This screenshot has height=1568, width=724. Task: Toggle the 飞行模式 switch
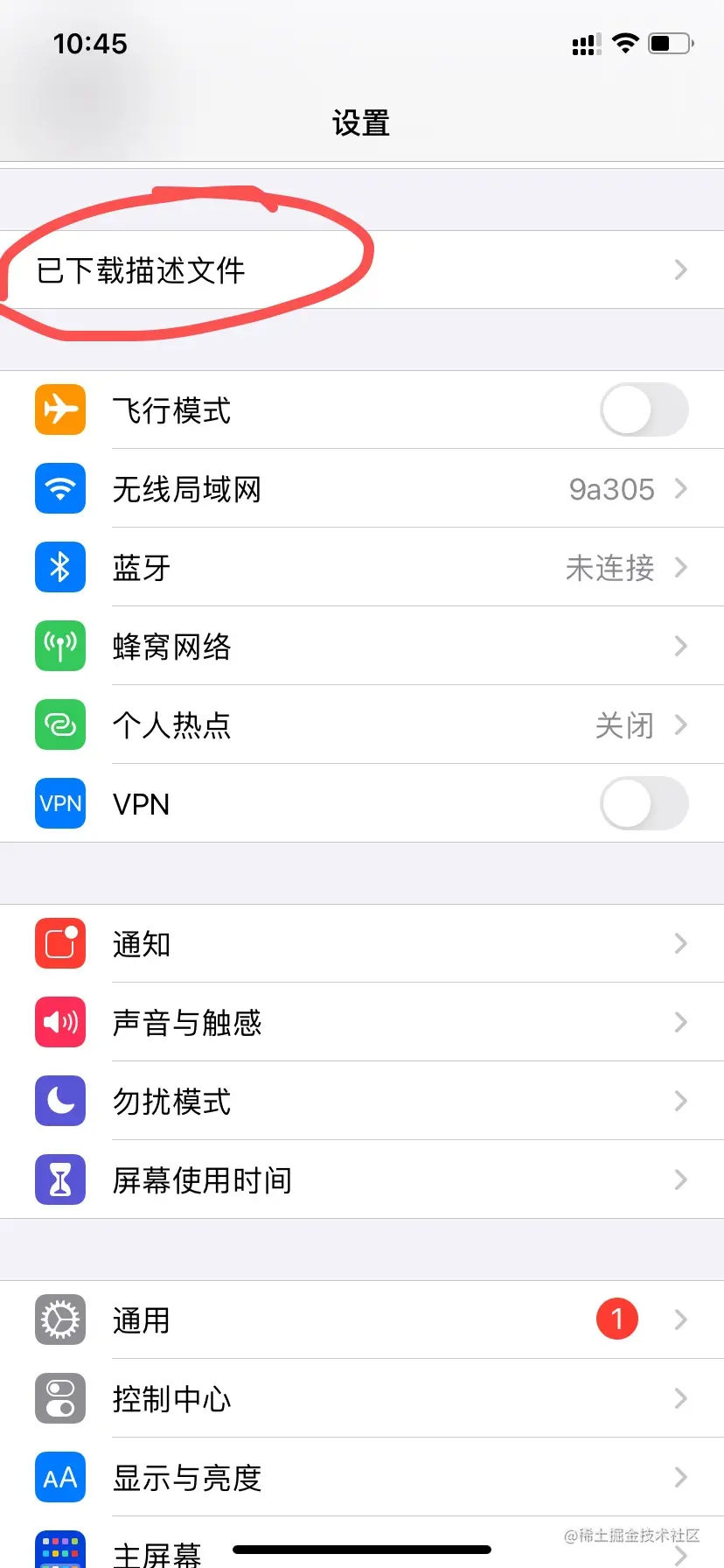(644, 409)
